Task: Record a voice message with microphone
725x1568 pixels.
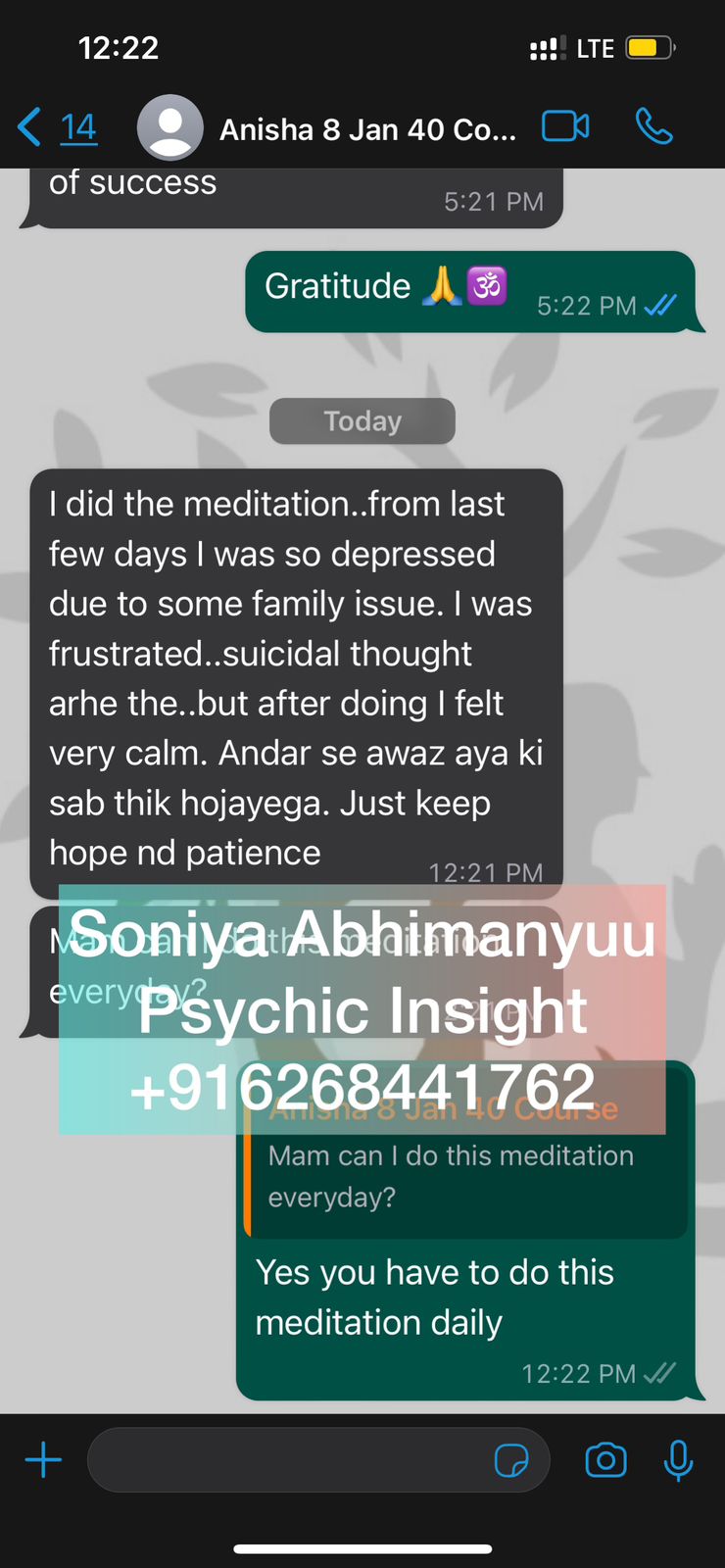Action: point(678,1460)
